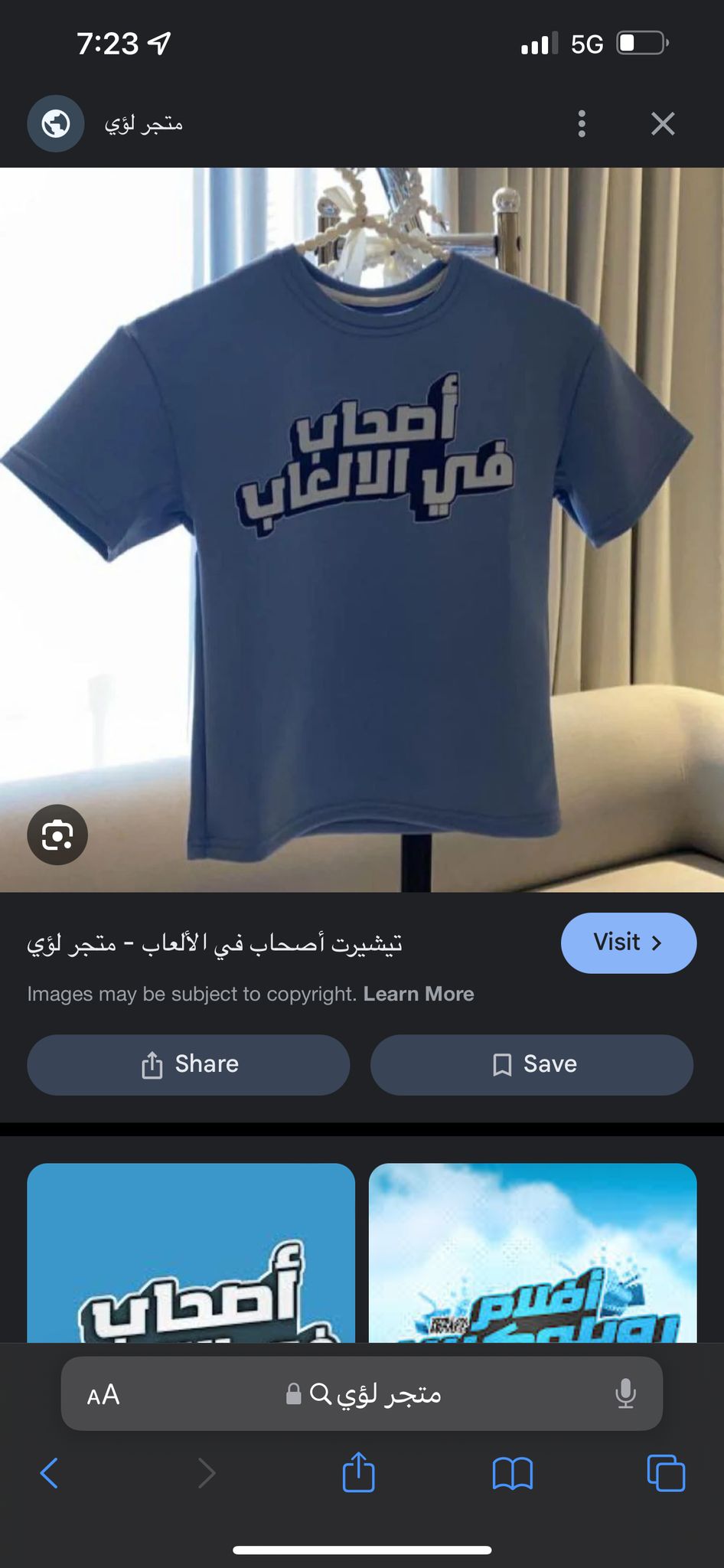Viewport: 724px width, 1568px height.
Task: Open the AA reader options in Safari
Action: [x=103, y=1394]
